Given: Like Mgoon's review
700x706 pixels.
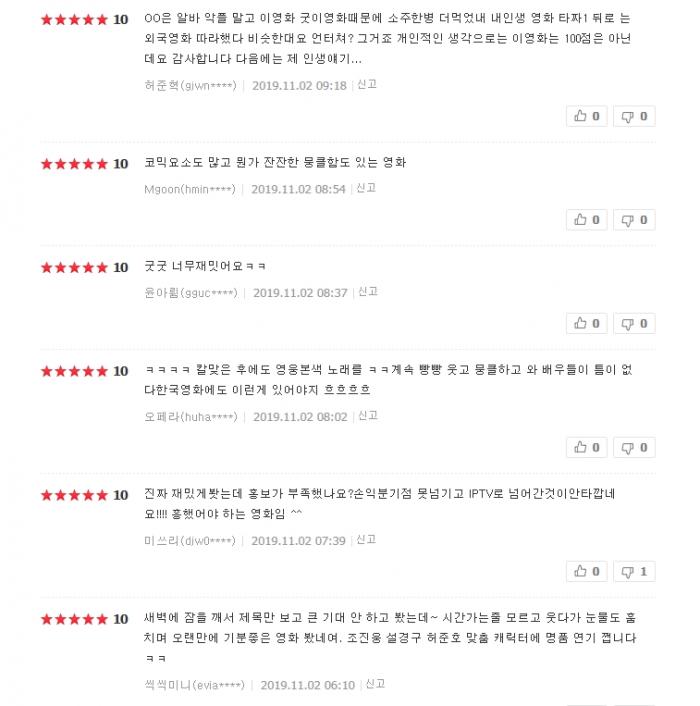Looking at the screenshot, I should 587,219.
